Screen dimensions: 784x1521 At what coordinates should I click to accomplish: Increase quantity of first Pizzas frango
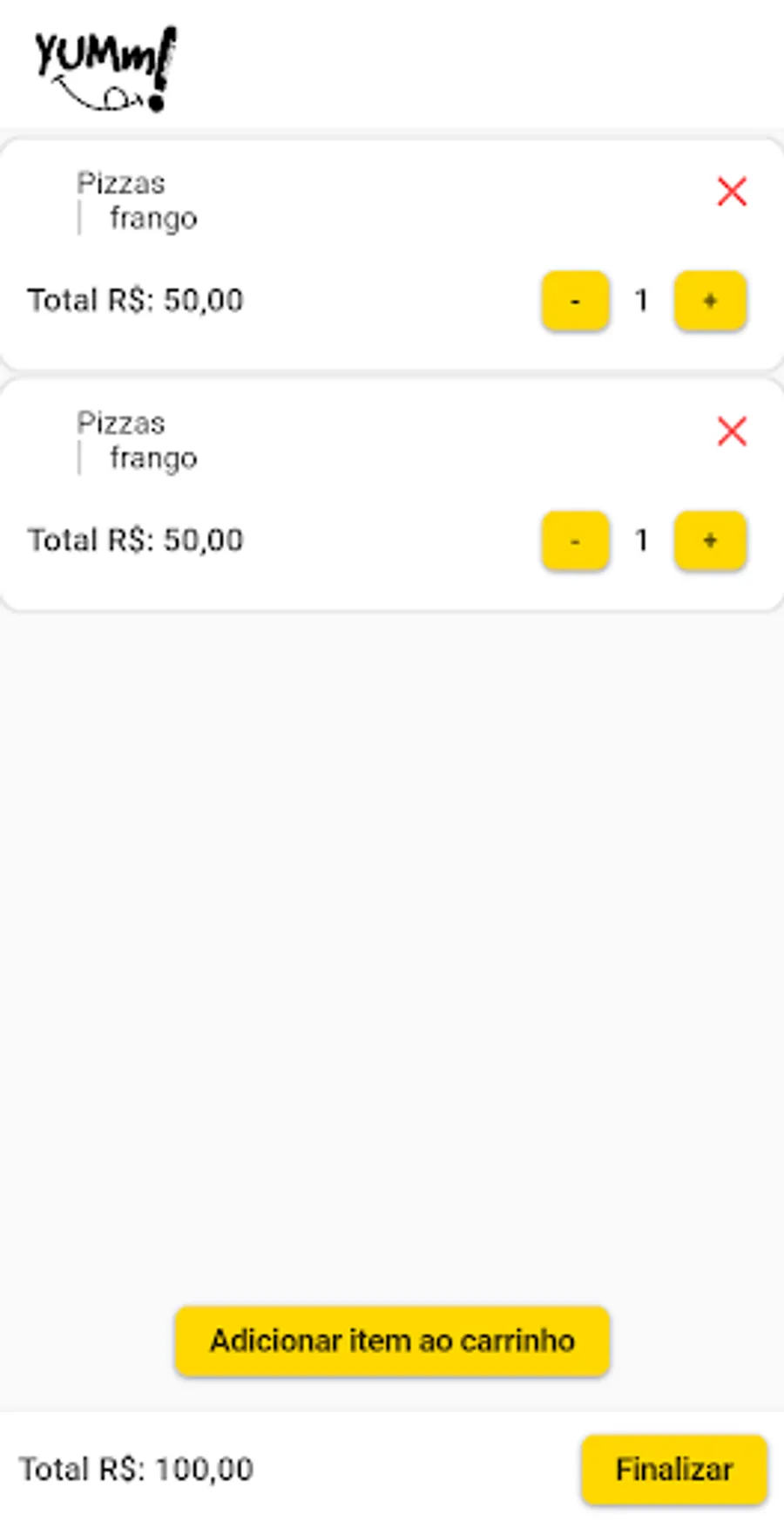pyautogui.click(x=710, y=301)
